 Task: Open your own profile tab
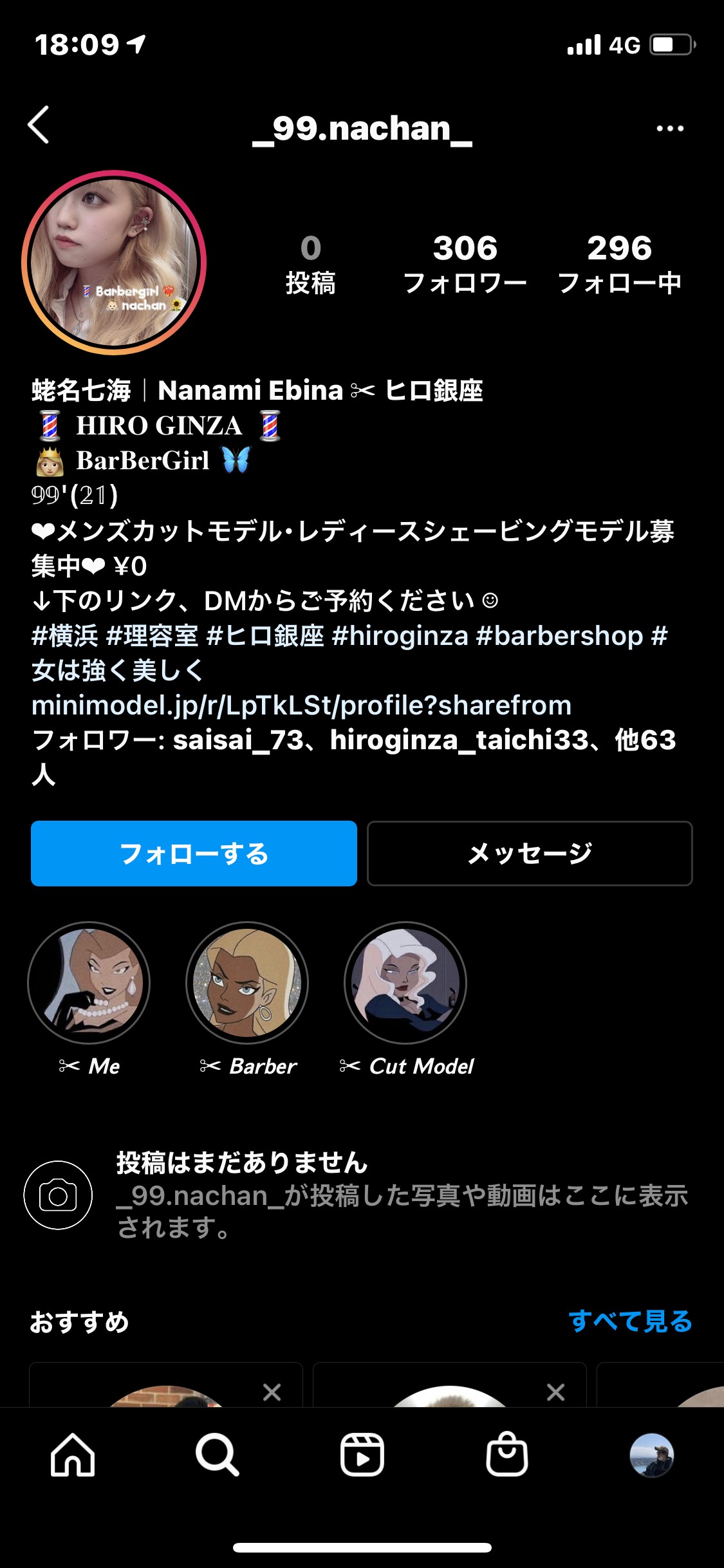pos(651,1455)
